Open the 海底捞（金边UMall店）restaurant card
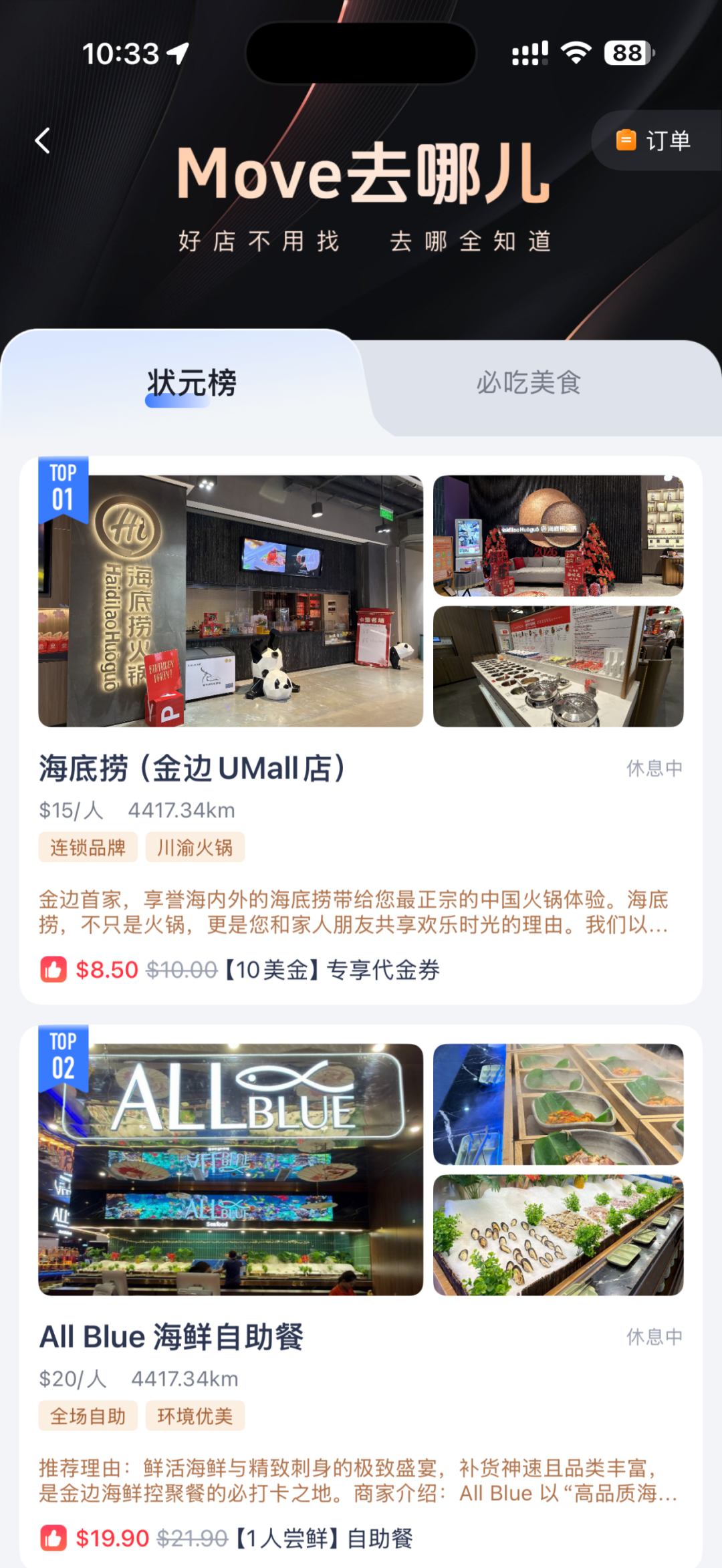This screenshot has height=1568, width=722. (193, 769)
